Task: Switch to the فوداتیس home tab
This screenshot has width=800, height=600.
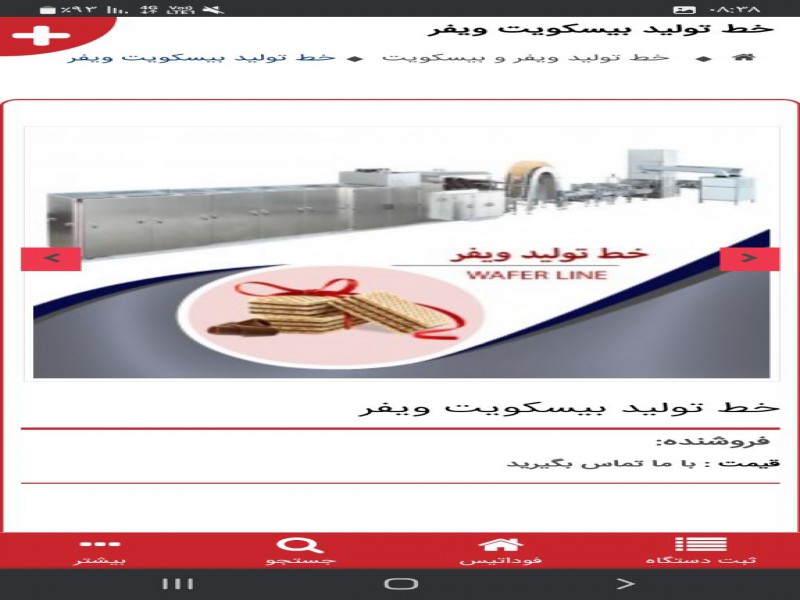Action: click(500, 550)
